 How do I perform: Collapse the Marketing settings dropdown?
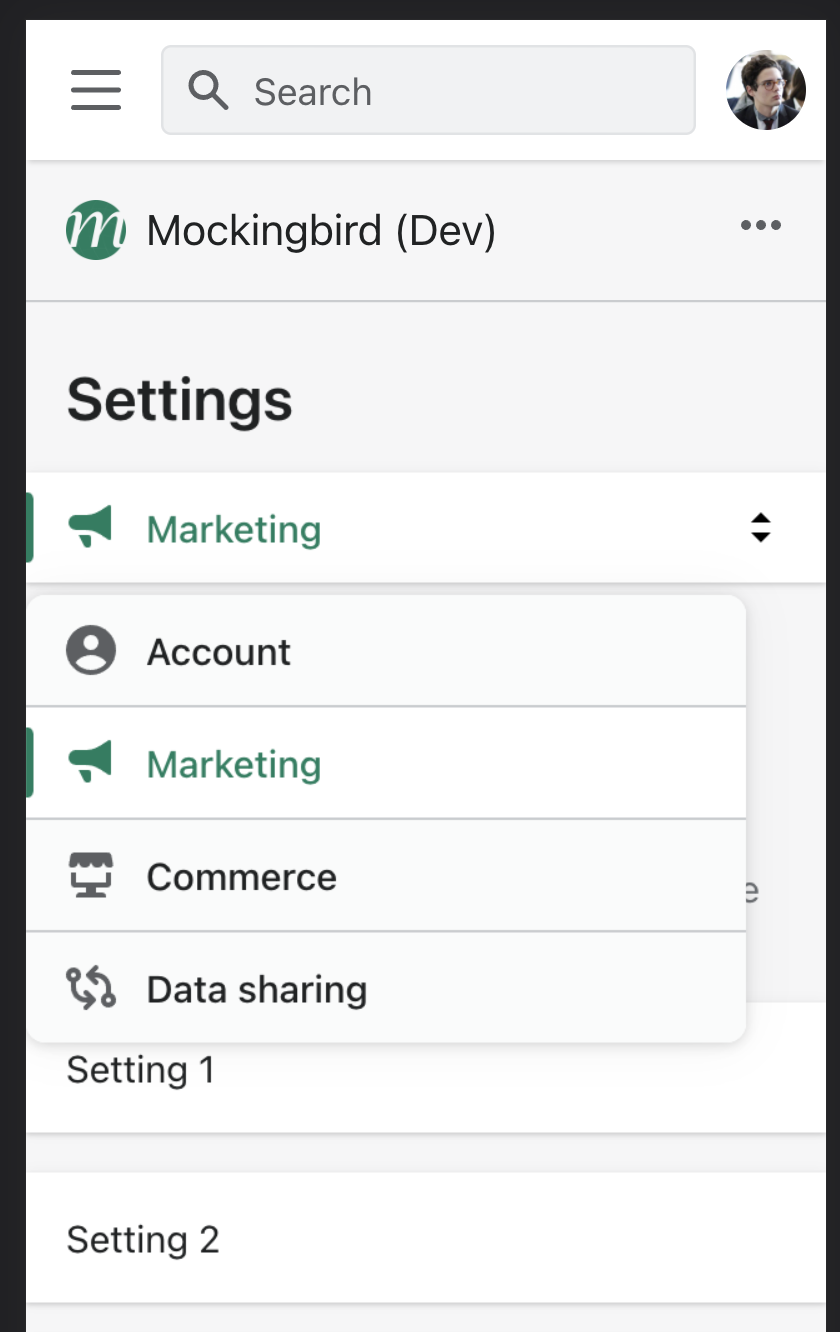click(x=760, y=528)
